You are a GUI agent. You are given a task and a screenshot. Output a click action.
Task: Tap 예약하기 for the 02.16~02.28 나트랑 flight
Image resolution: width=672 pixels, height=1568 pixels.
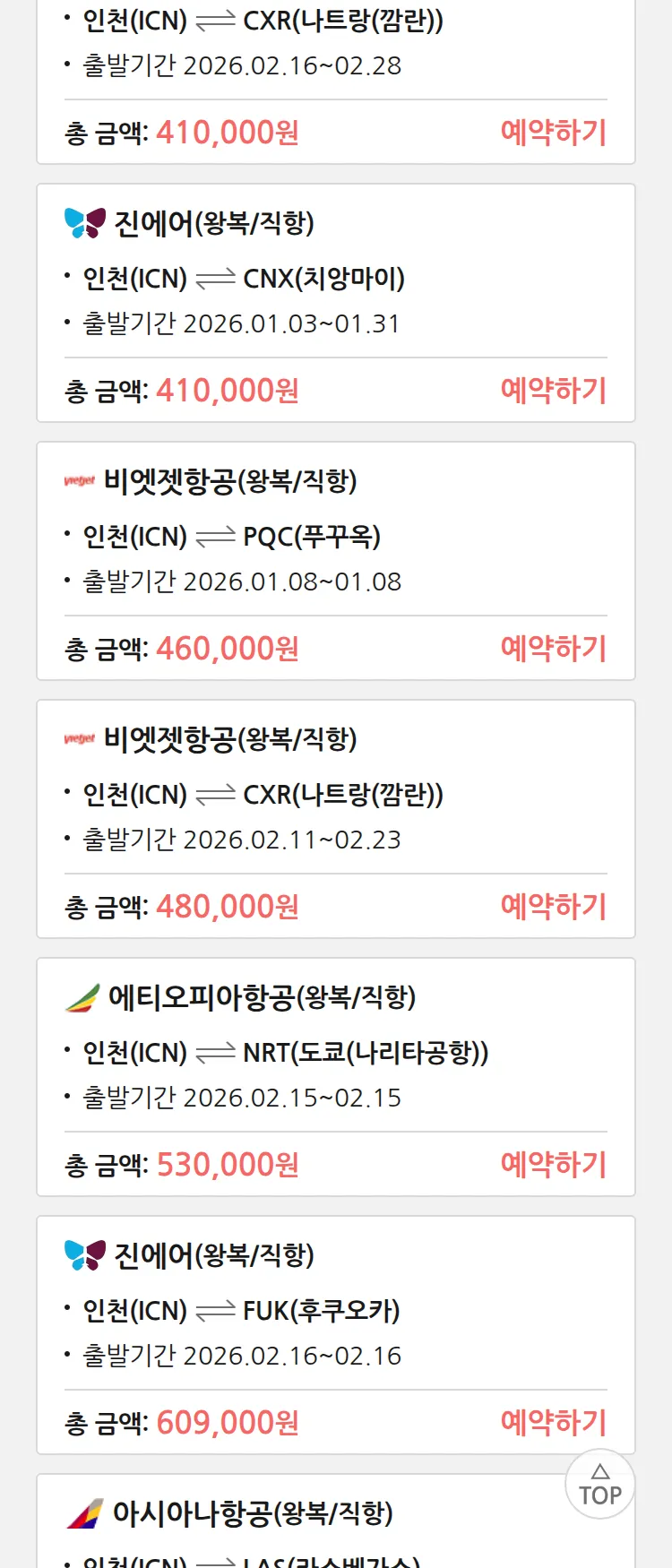[x=553, y=133]
